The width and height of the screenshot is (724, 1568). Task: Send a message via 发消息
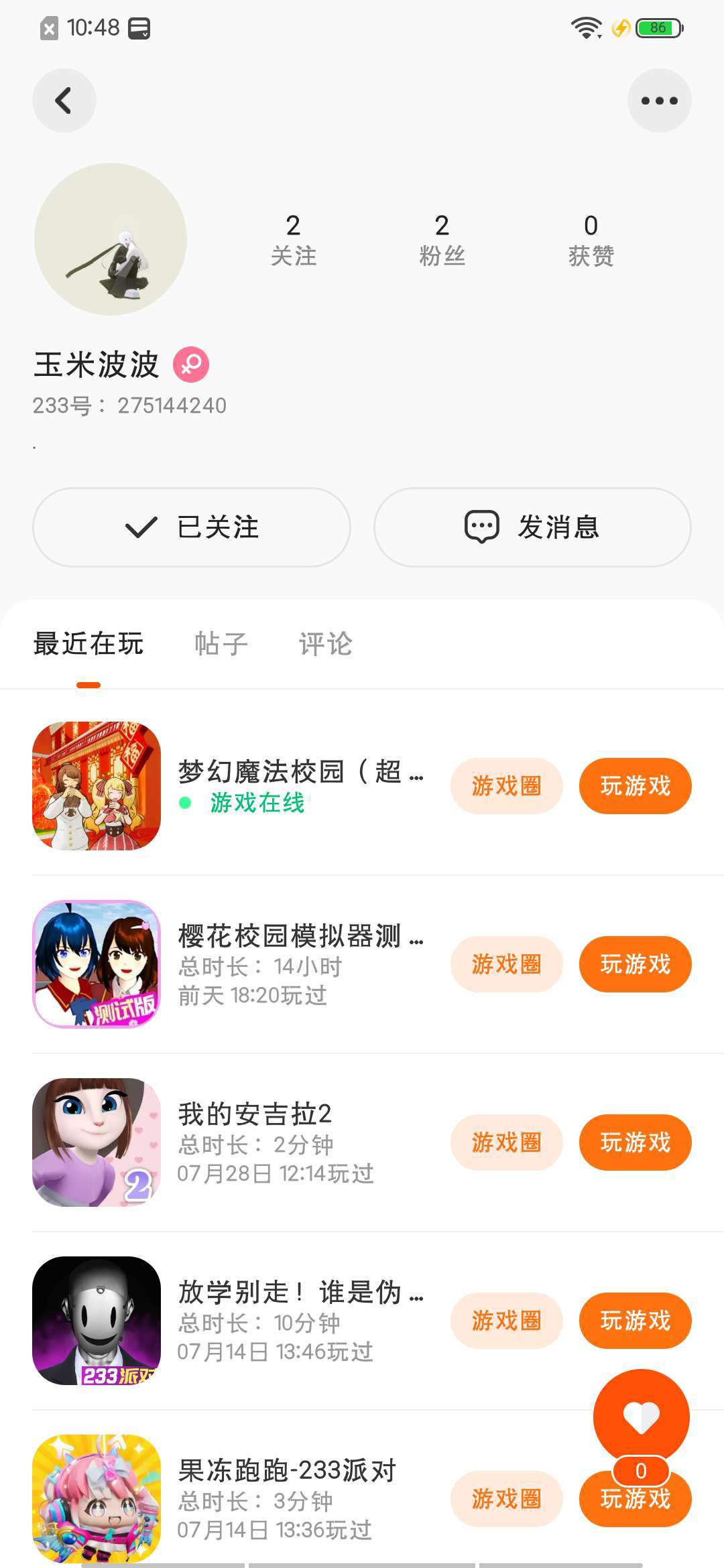[532, 527]
